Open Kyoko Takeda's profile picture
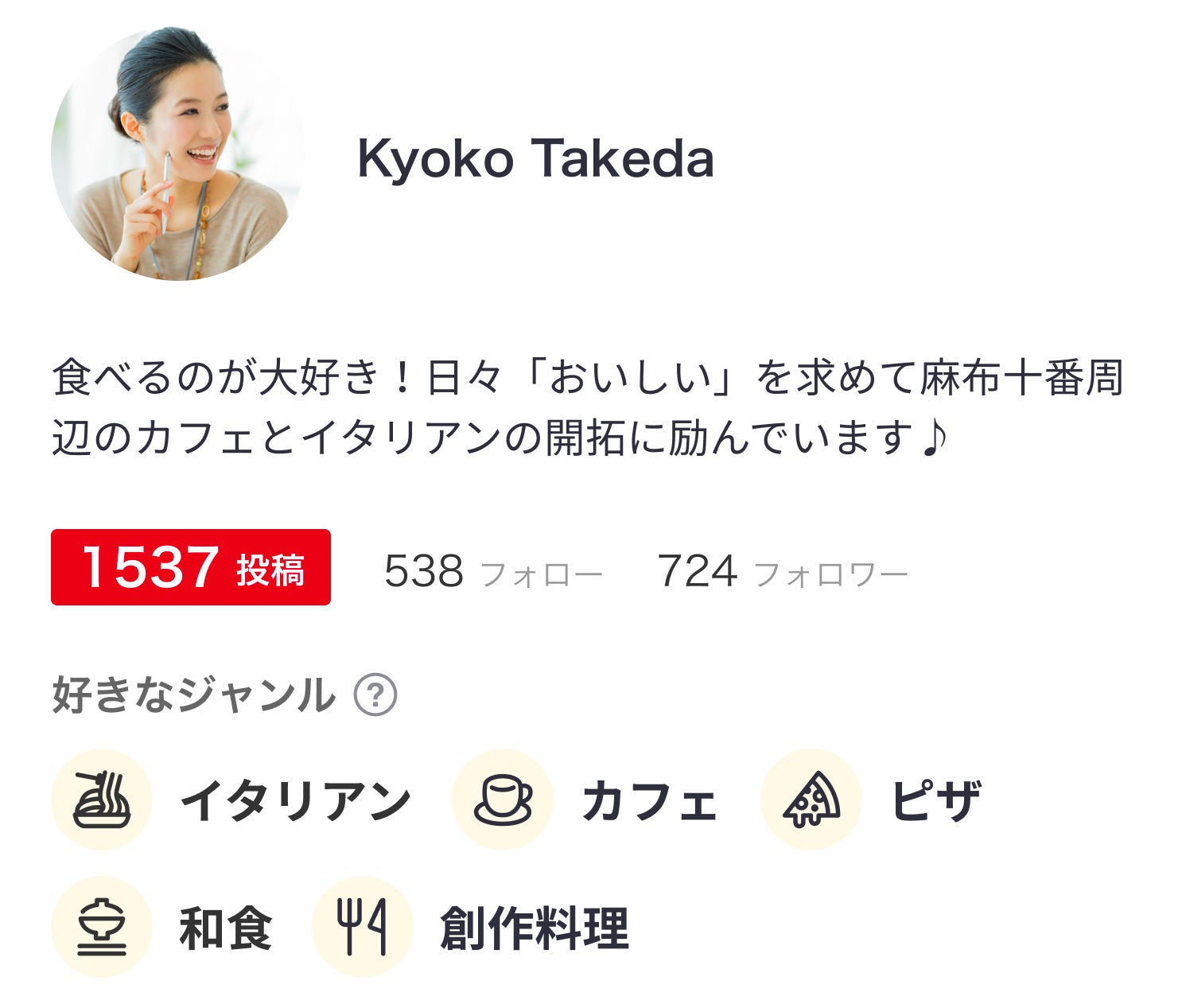 (177, 154)
